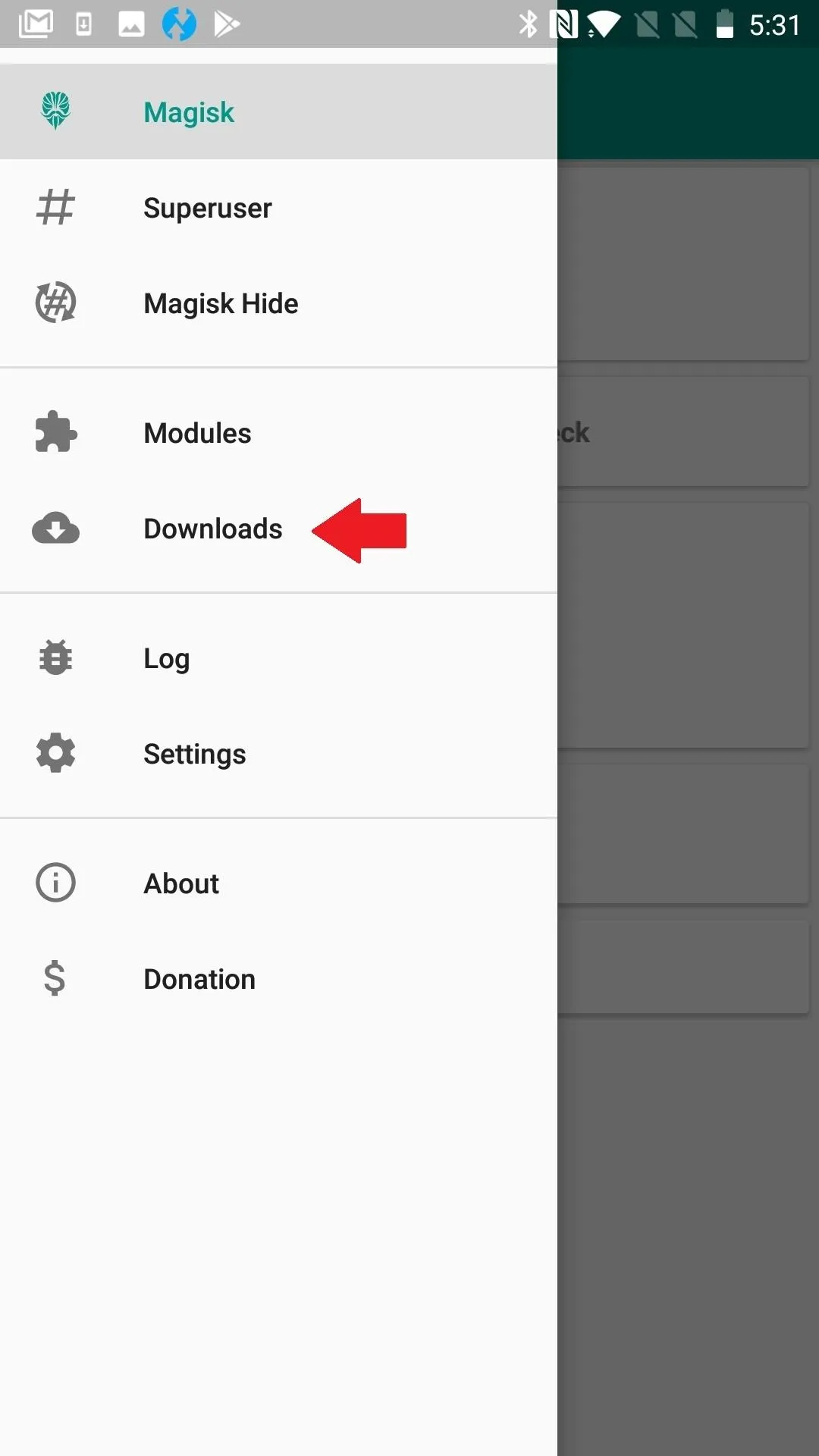Open Settings
This screenshot has height=1456, width=819.
click(x=278, y=754)
